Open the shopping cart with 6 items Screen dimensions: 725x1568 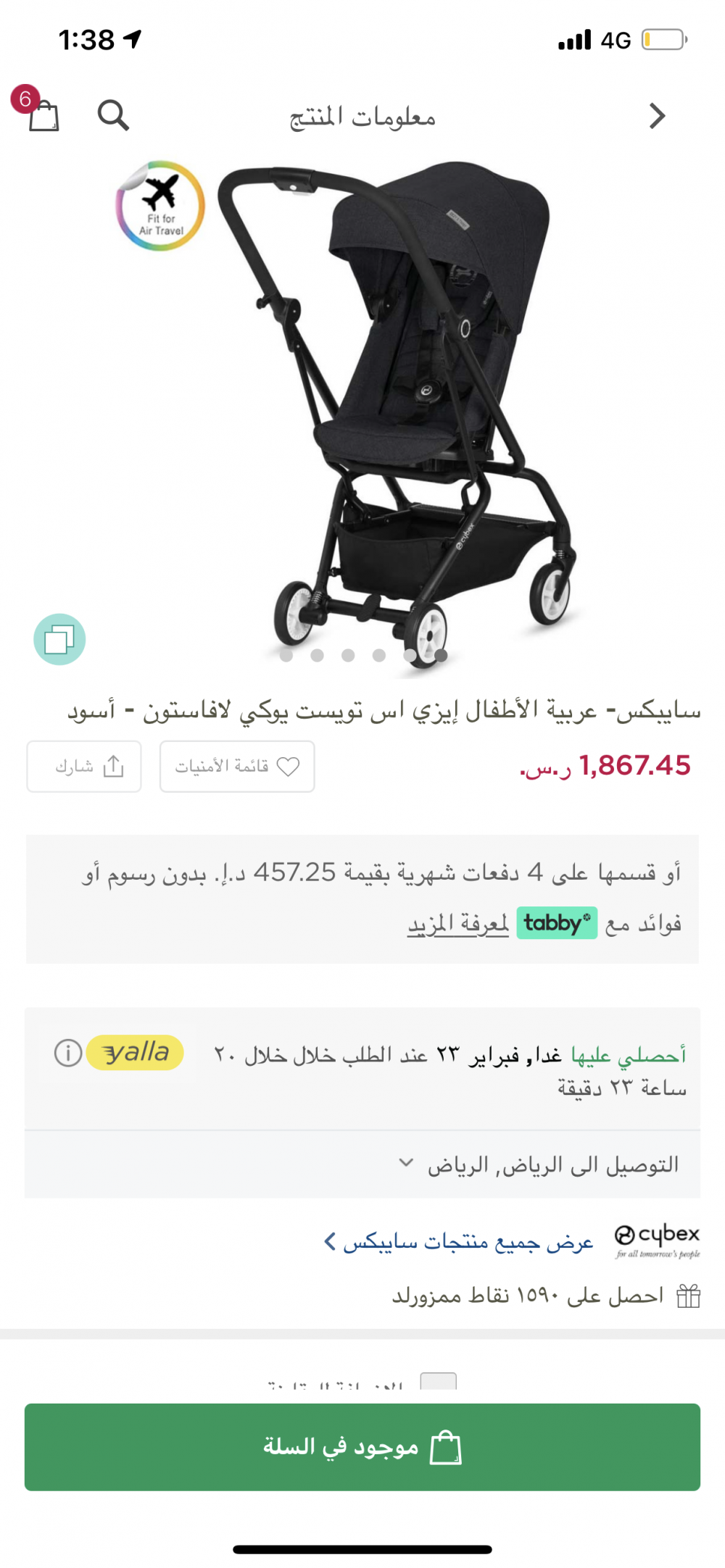click(42, 114)
